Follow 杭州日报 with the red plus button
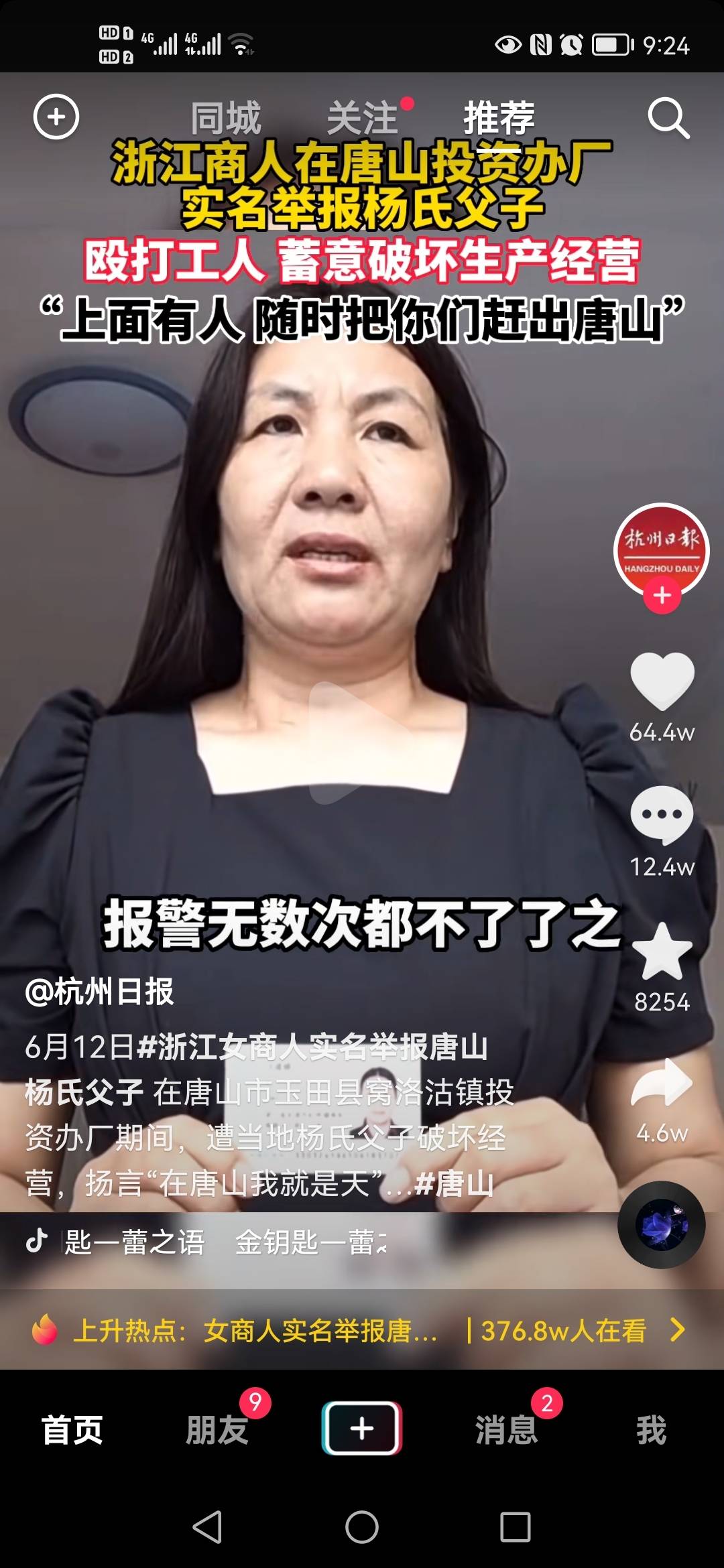Viewport: 724px width, 1568px height. (662, 595)
